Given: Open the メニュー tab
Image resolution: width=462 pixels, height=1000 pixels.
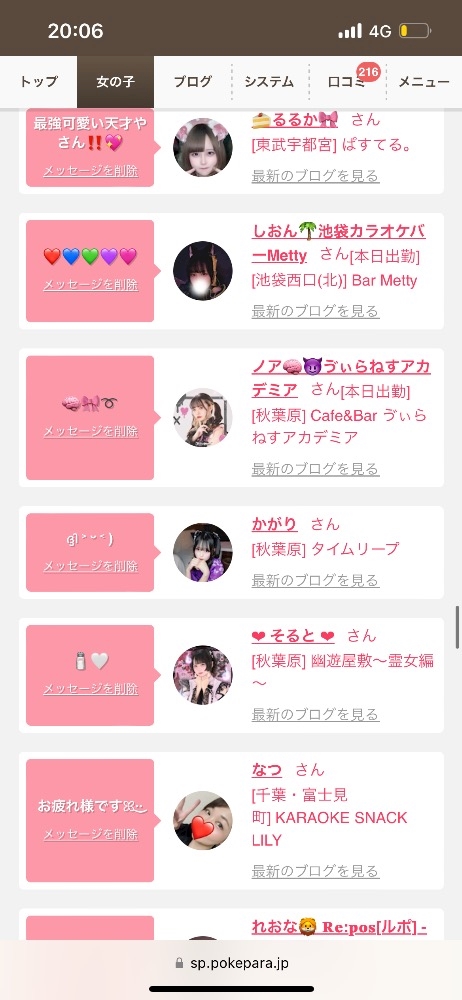Looking at the screenshot, I should [x=424, y=82].
